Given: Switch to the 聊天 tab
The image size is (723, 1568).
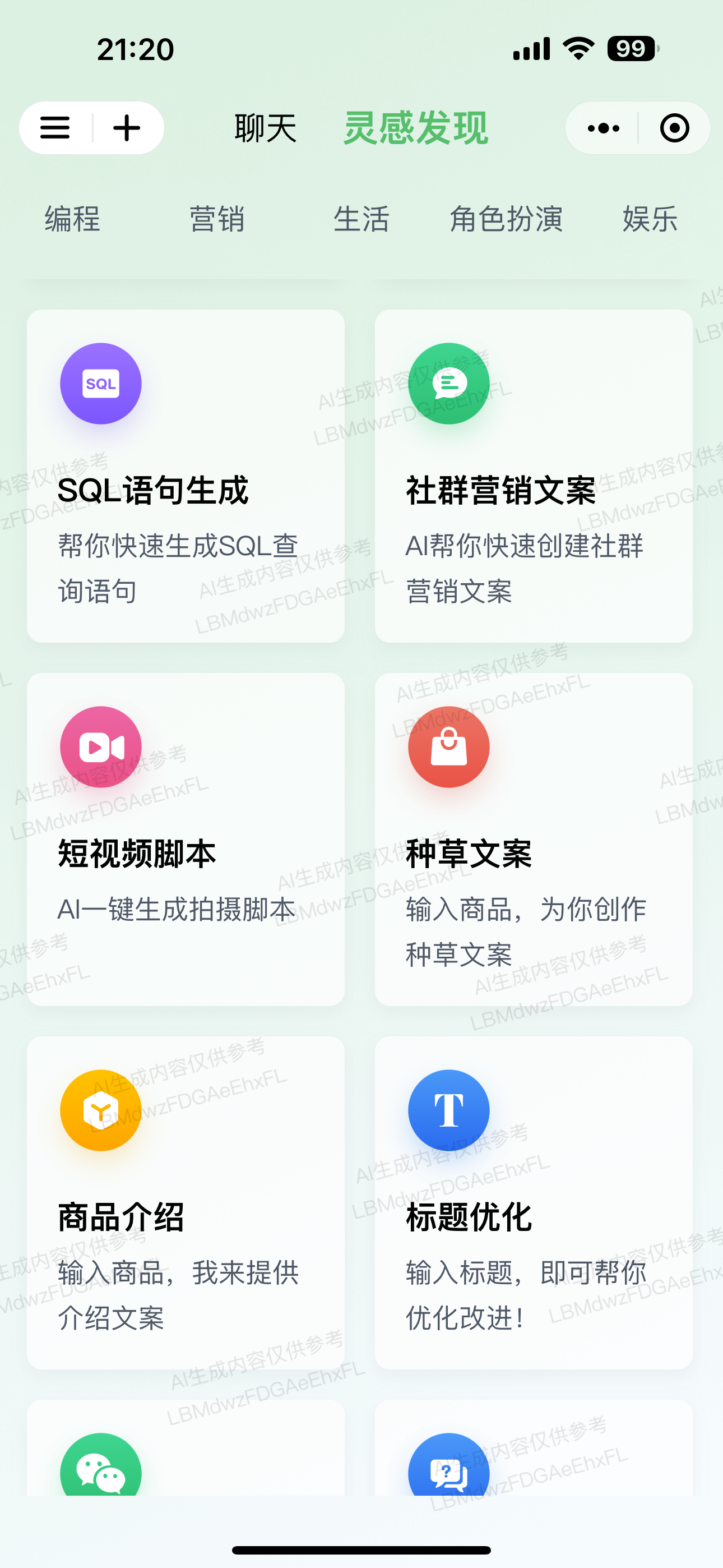Looking at the screenshot, I should (265, 128).
